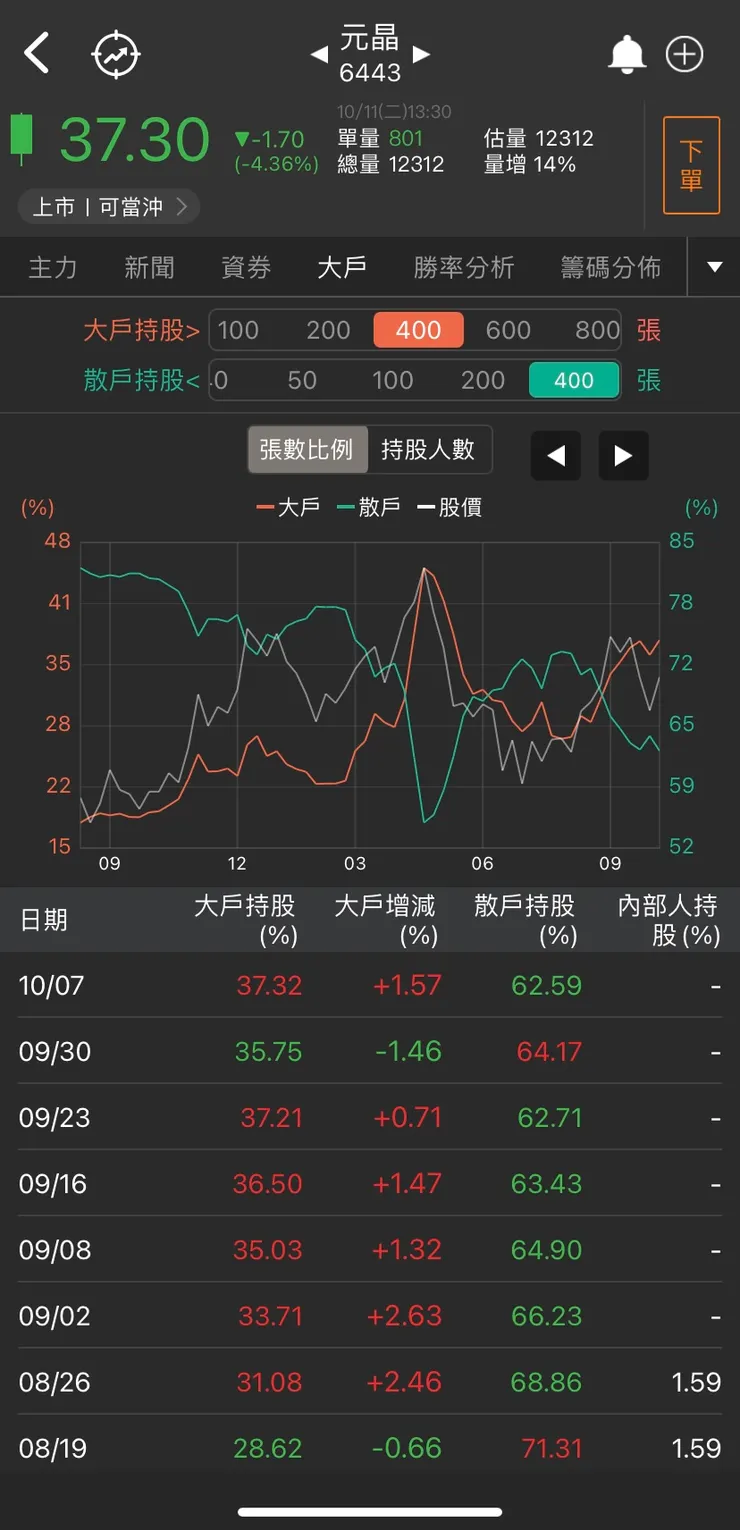This screenshot has height=1530, width=740.
Task: Tap the back arrow icon
Action: tap(37, 54)
